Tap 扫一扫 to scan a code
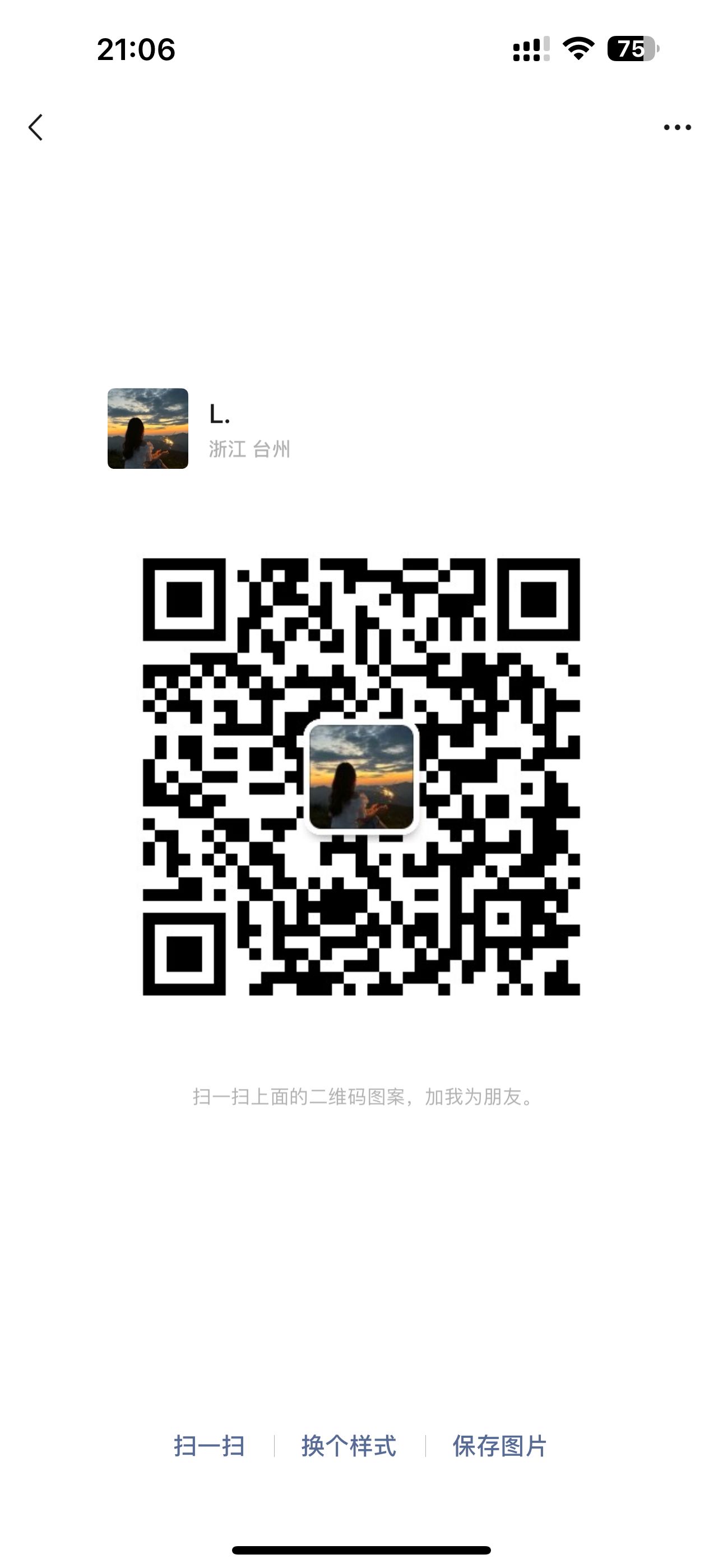The height and width of the screenshot is (1568, 723). [210, 1446]
